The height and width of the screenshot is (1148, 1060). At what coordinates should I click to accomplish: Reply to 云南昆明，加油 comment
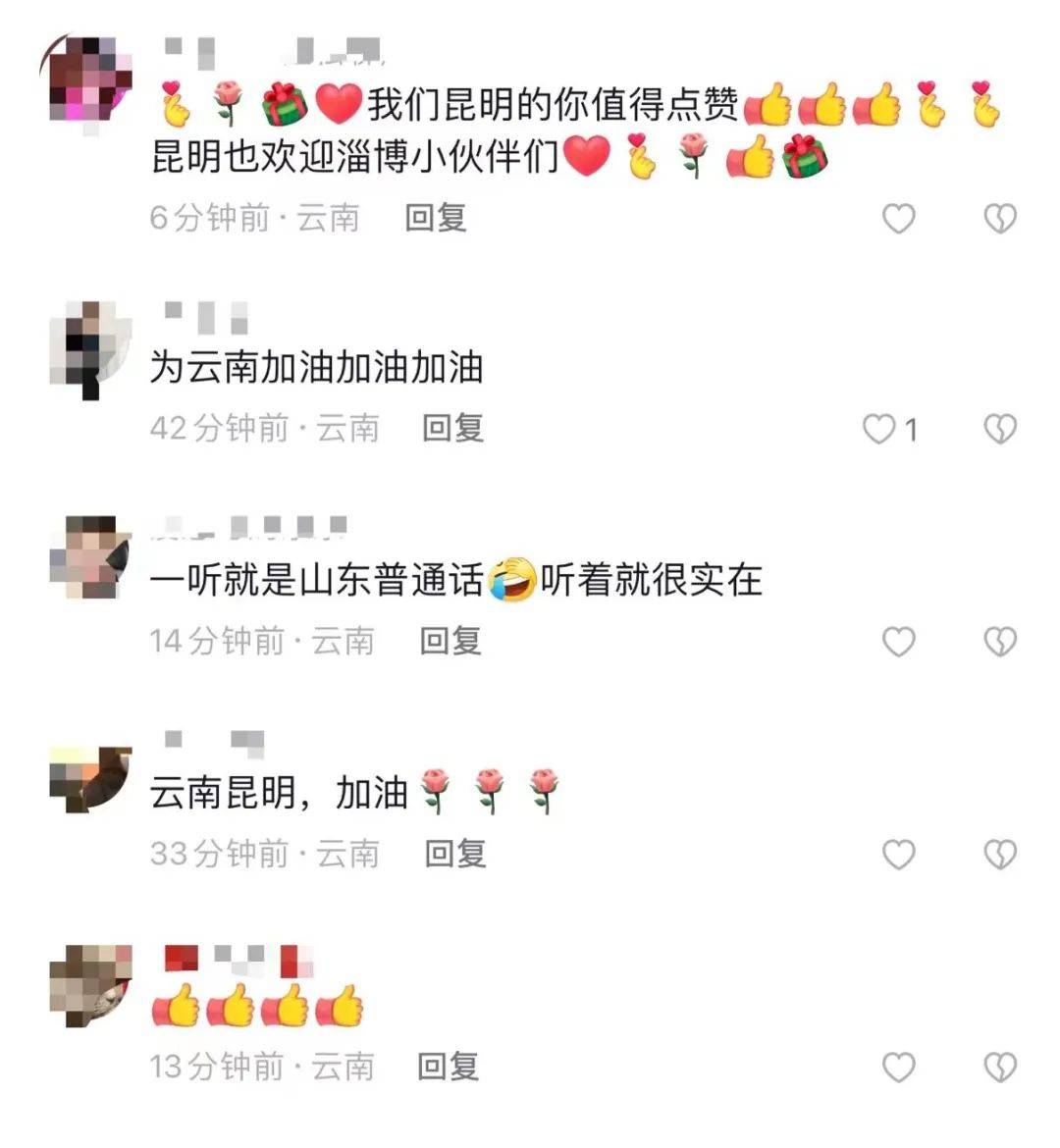454,855
